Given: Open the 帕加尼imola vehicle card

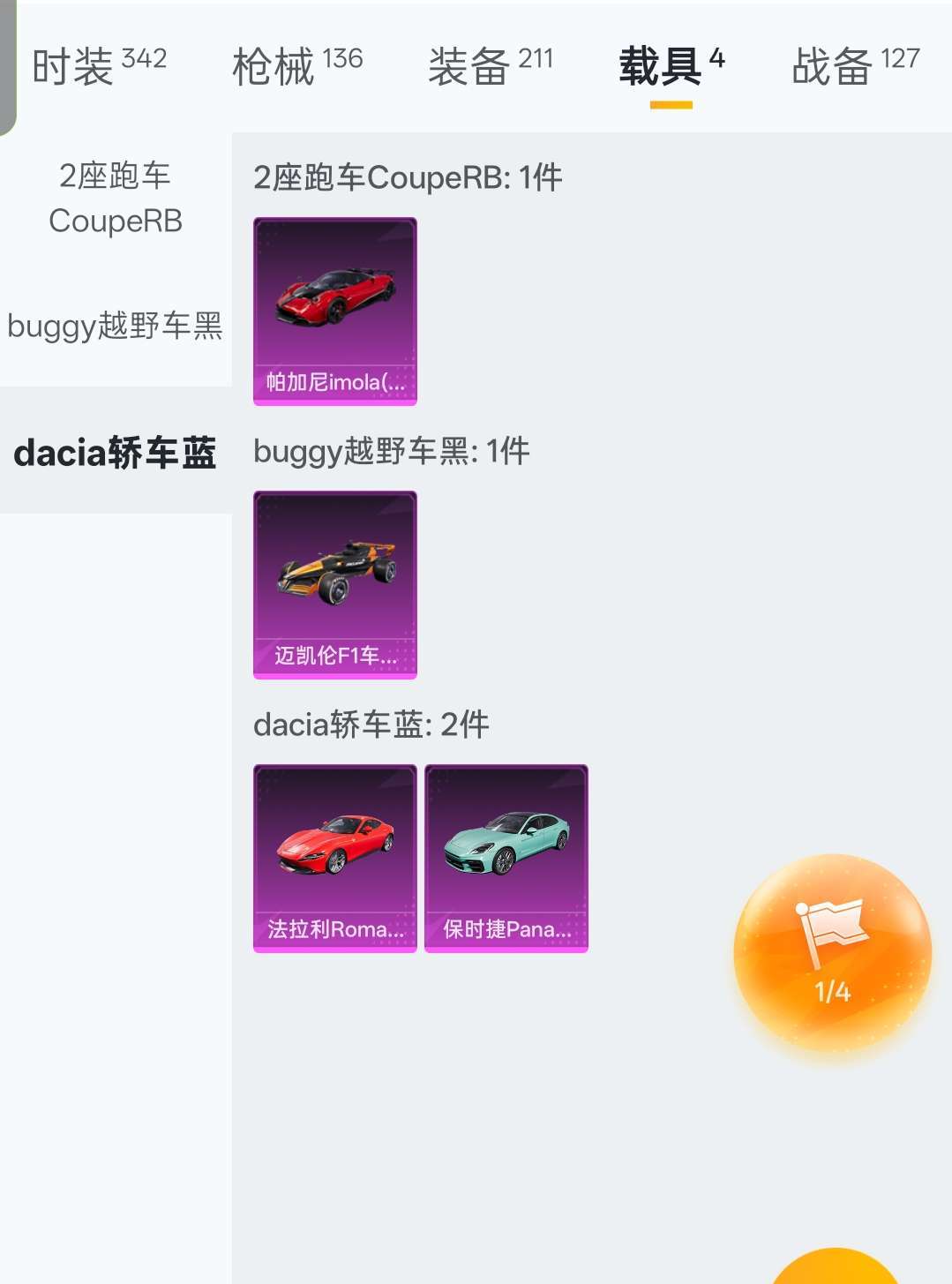Looking at the screenshot, I should [335, 311].
